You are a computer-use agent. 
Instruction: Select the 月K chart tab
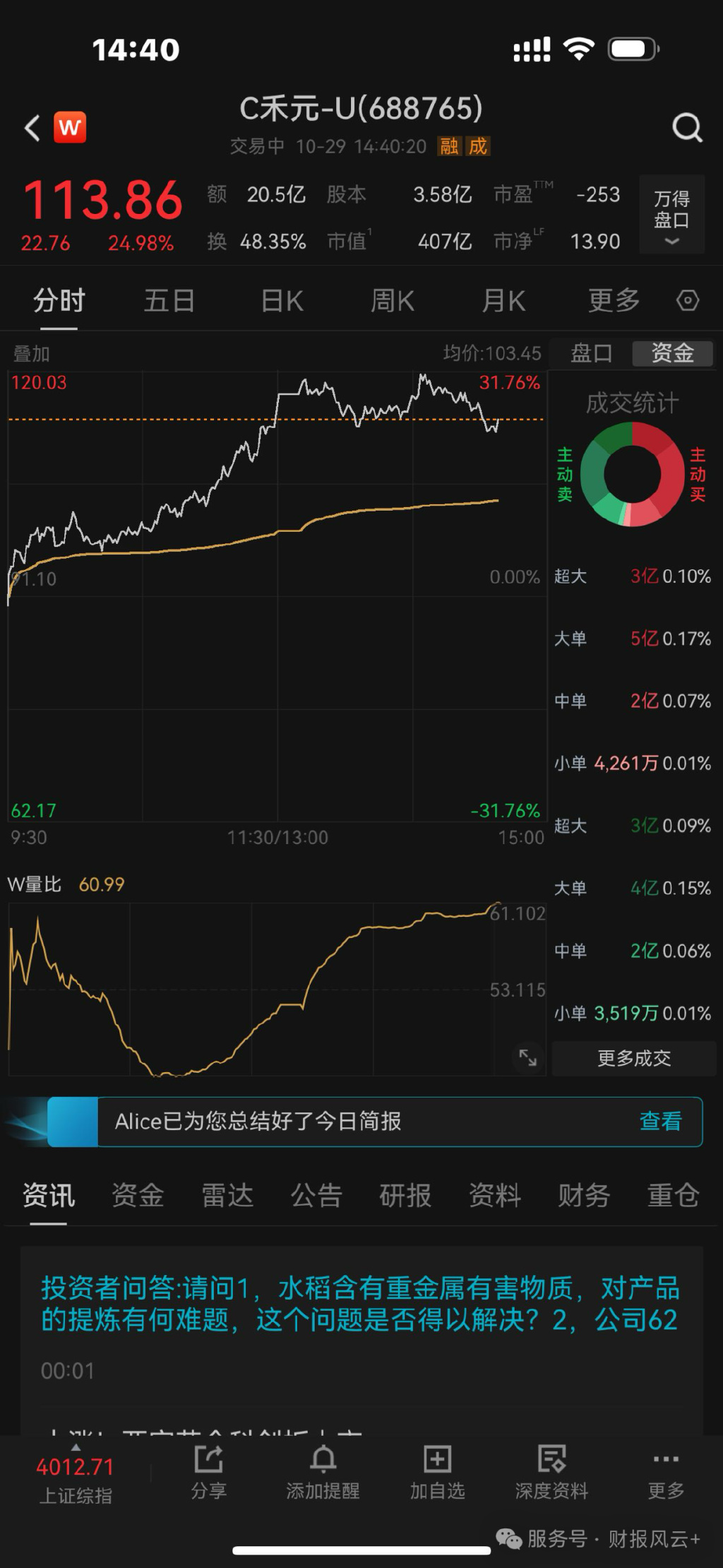click(503, 302)
